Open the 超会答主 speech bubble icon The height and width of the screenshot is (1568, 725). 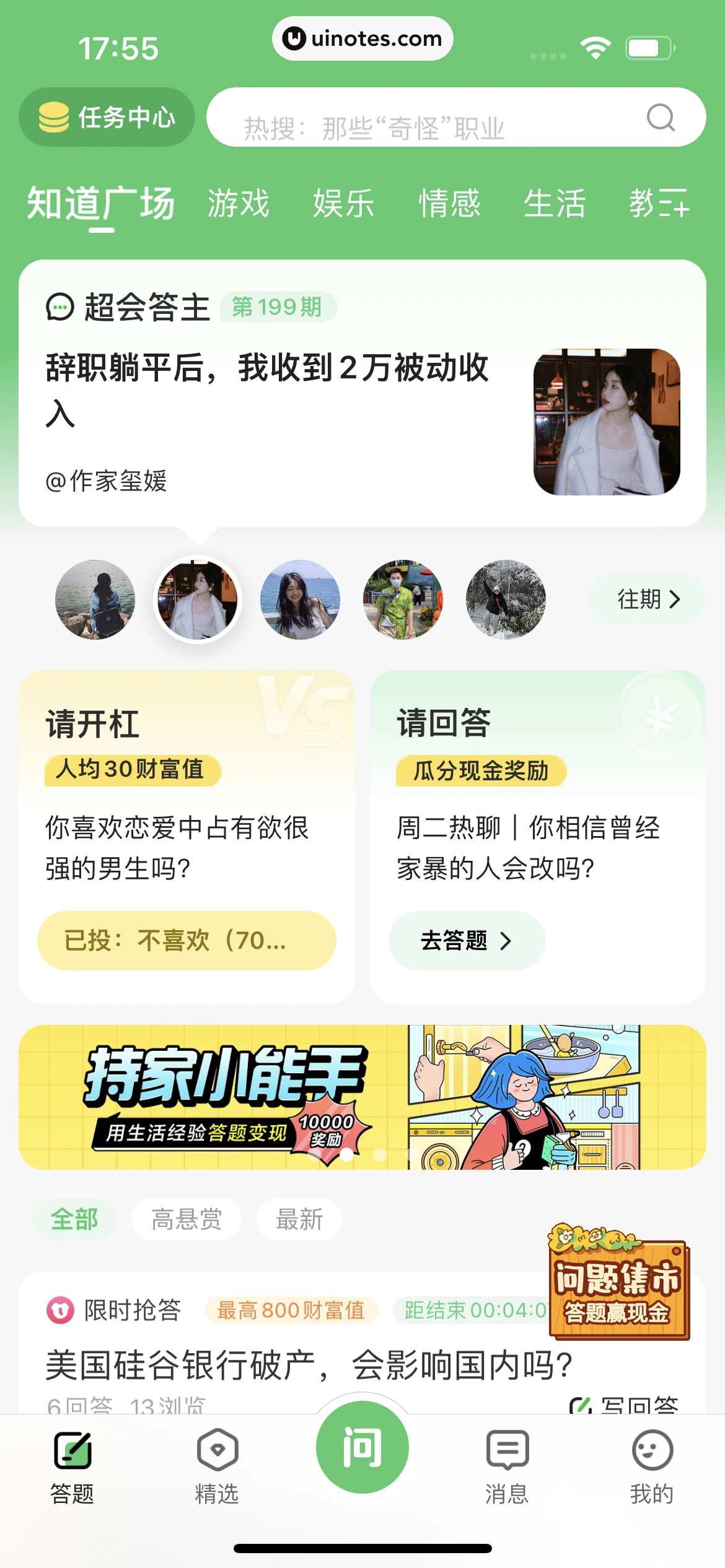pyautogui.click(x=60, y=306)
